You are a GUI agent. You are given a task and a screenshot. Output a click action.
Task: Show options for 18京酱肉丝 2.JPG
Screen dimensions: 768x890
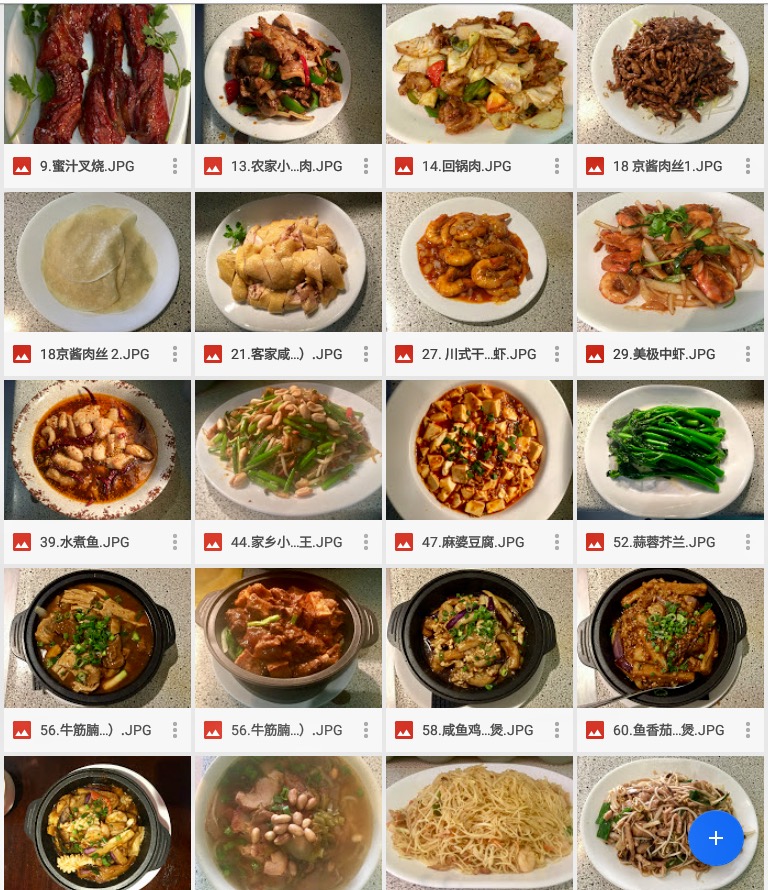[175, 354]
